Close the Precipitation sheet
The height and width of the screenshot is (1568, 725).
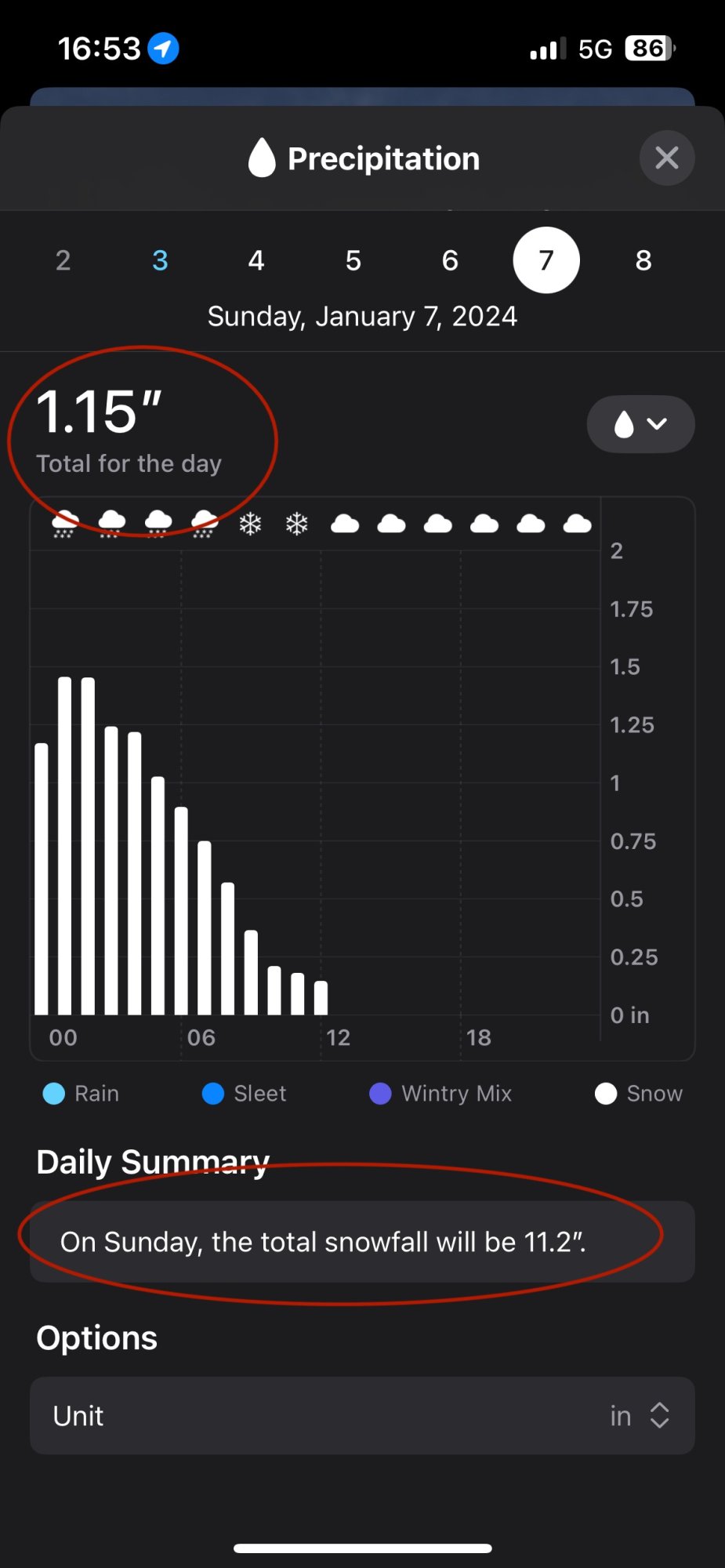666,158
